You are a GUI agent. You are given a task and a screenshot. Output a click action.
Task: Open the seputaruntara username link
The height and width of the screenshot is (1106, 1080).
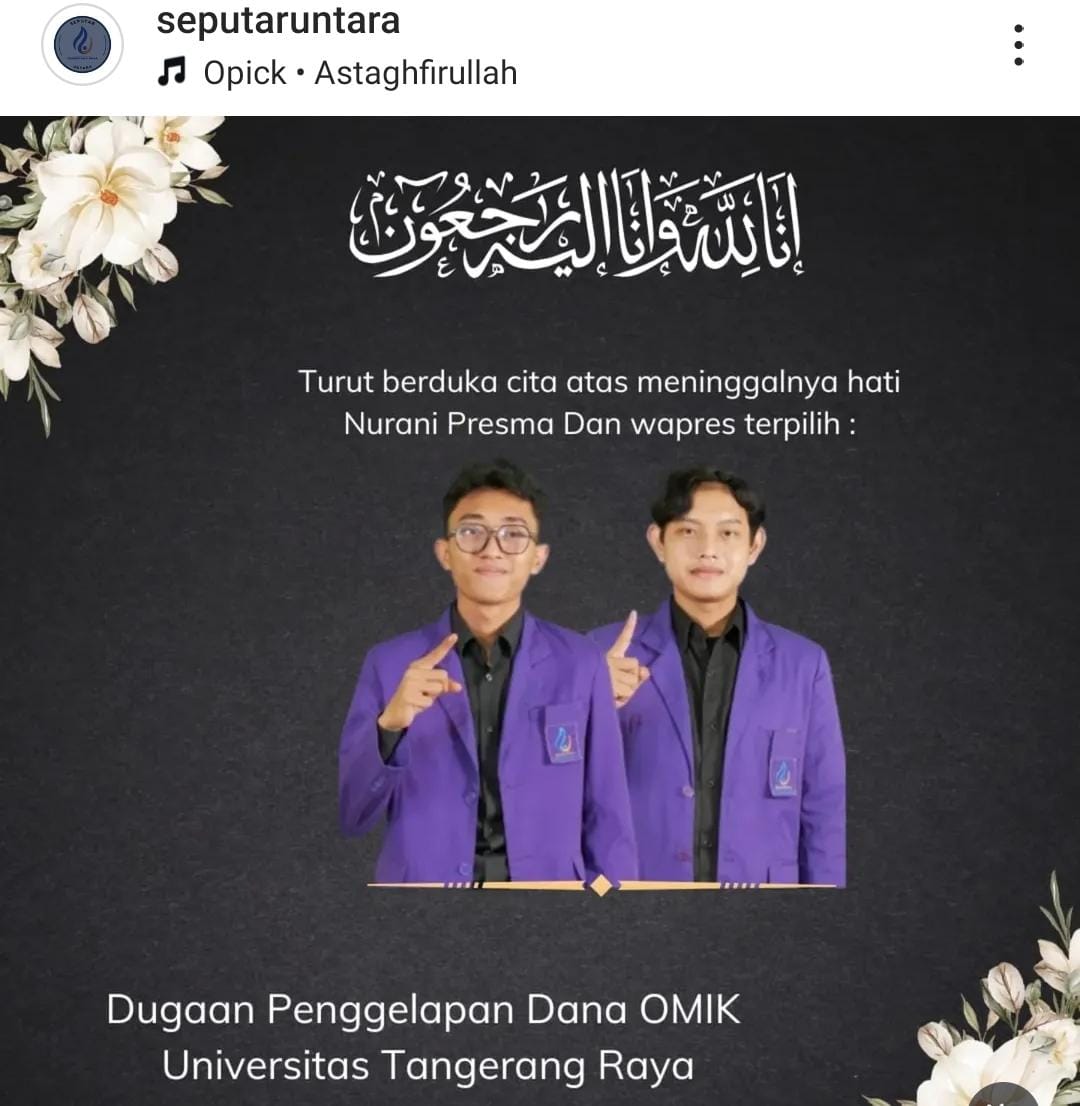pyautogui.click(x=278, y=21)
